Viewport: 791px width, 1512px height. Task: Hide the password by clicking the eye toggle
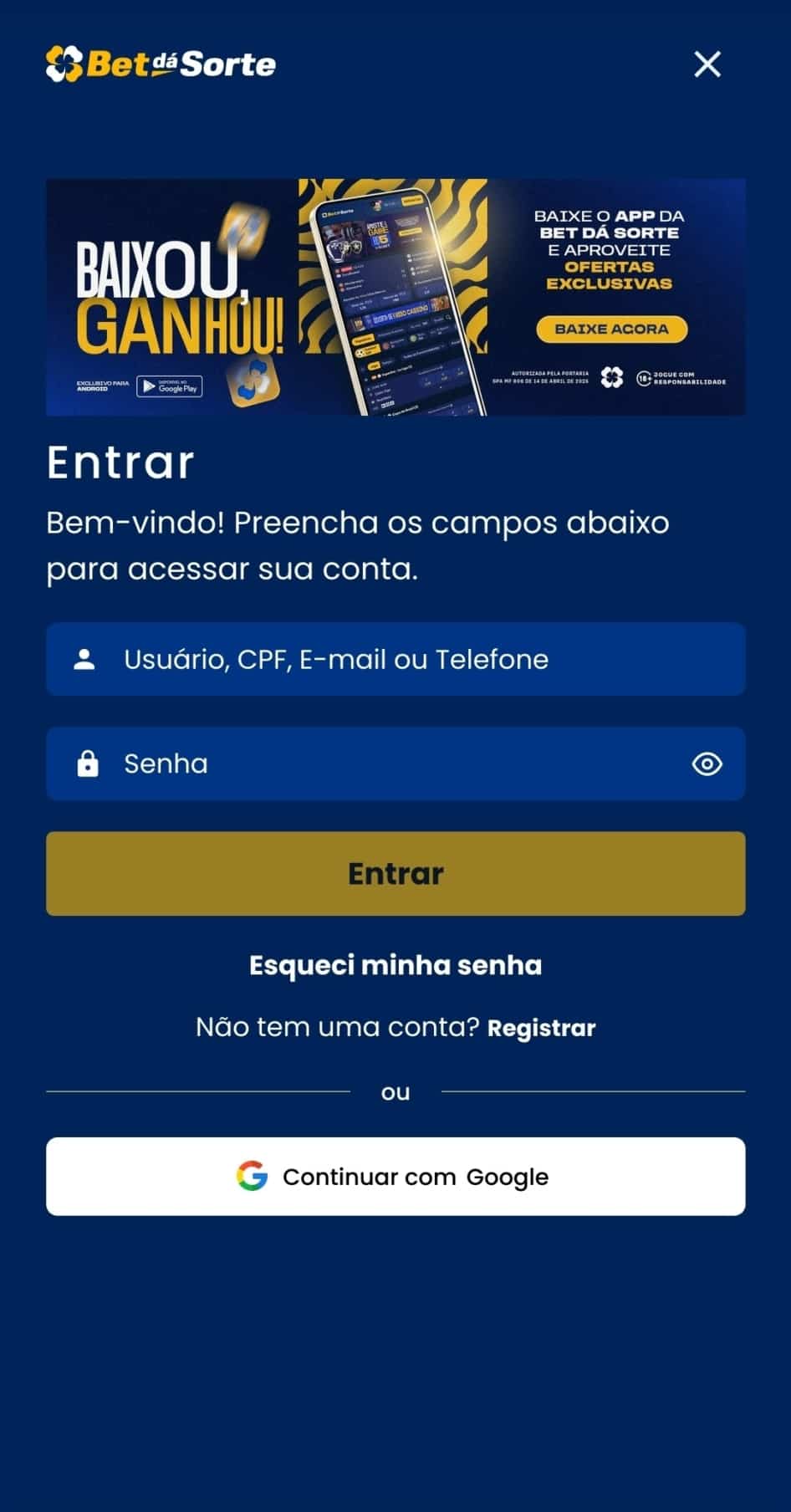coord(707,764)
